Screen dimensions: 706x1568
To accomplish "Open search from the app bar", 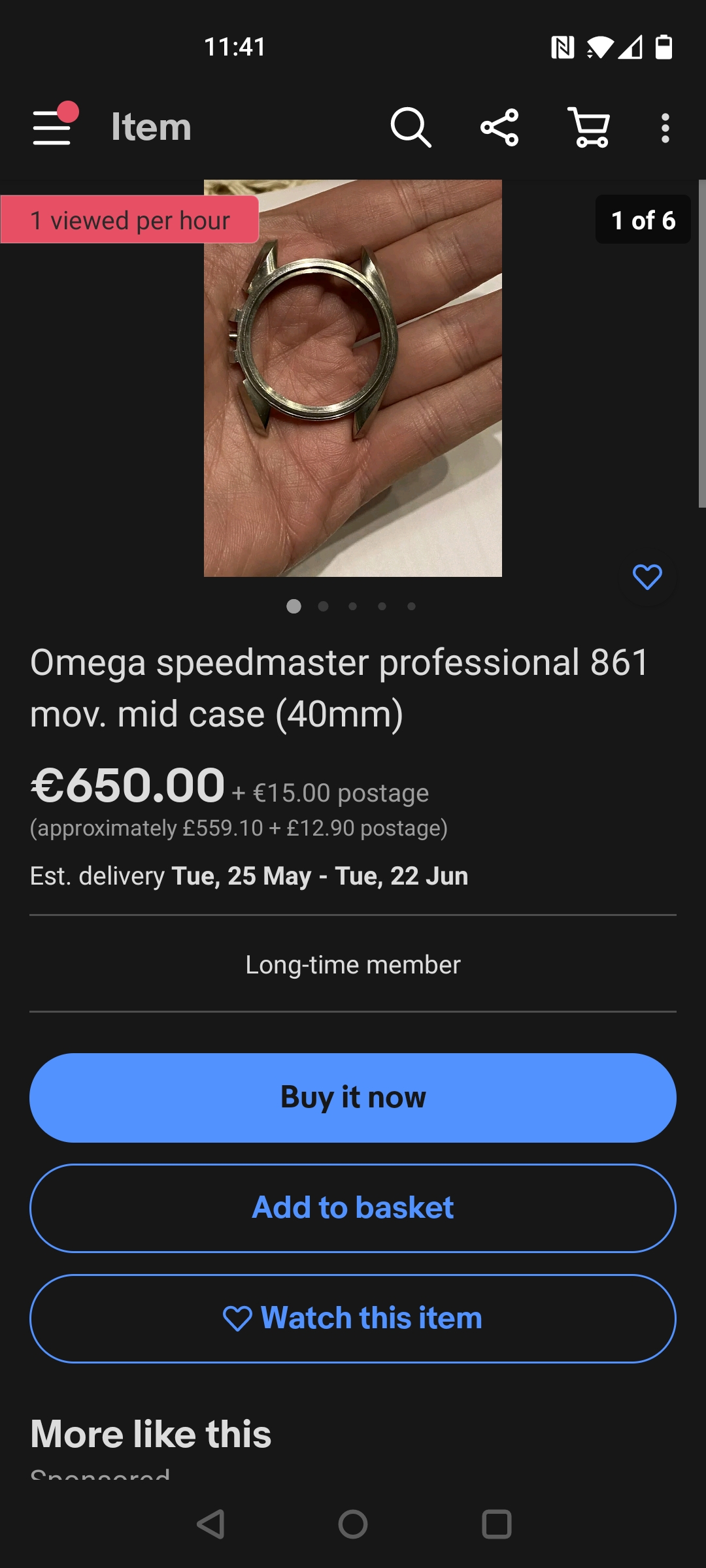I will [x=411, y=127].
